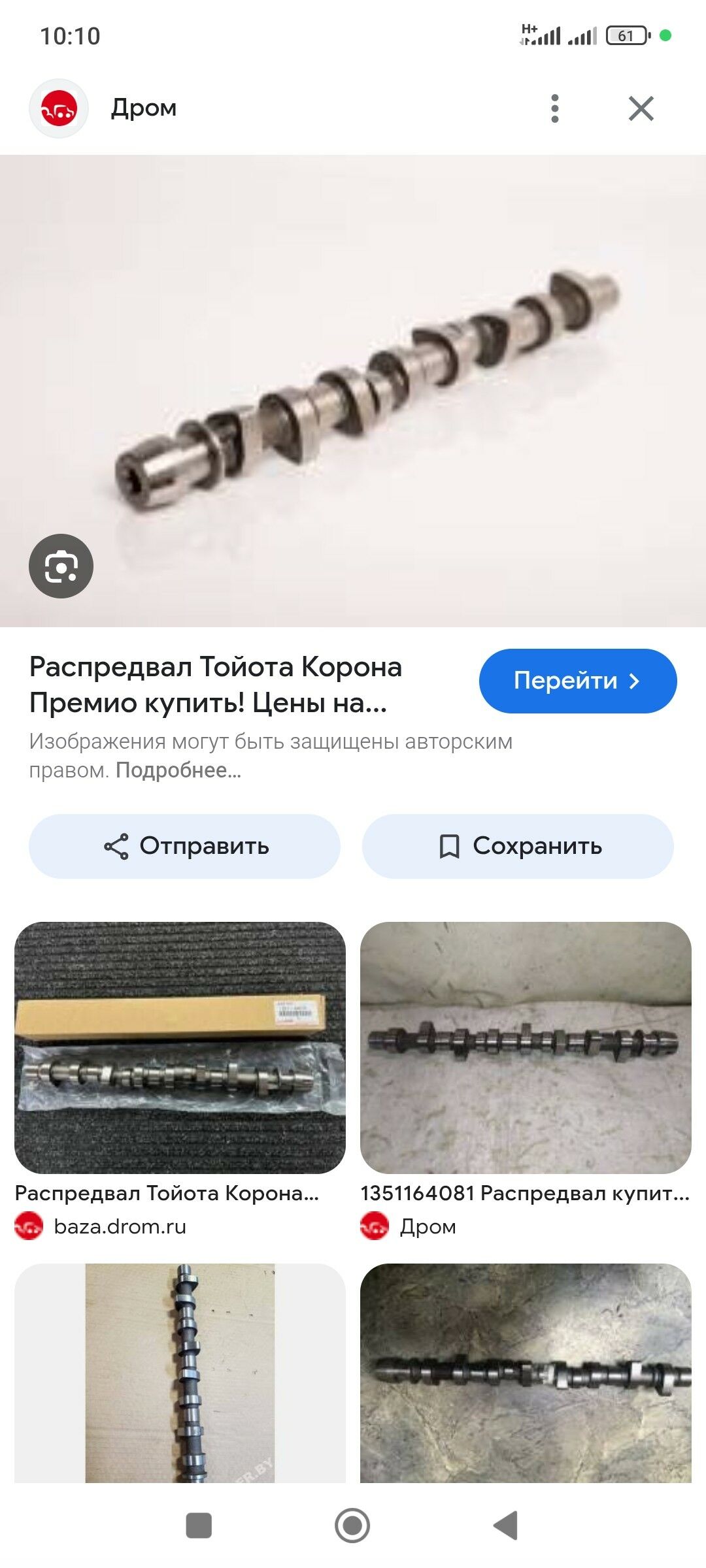706x1568 pixels.
Task: Save the image with Сохранить
Action: point(518,846)
